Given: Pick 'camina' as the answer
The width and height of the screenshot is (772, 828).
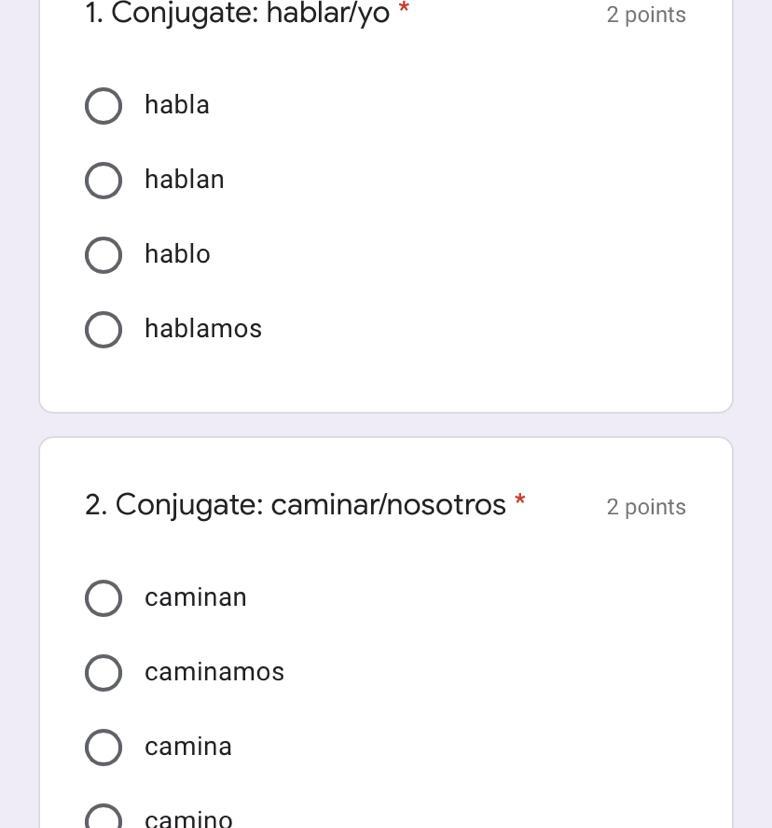Looking at the screenshot, I should (x=103, y=747).
